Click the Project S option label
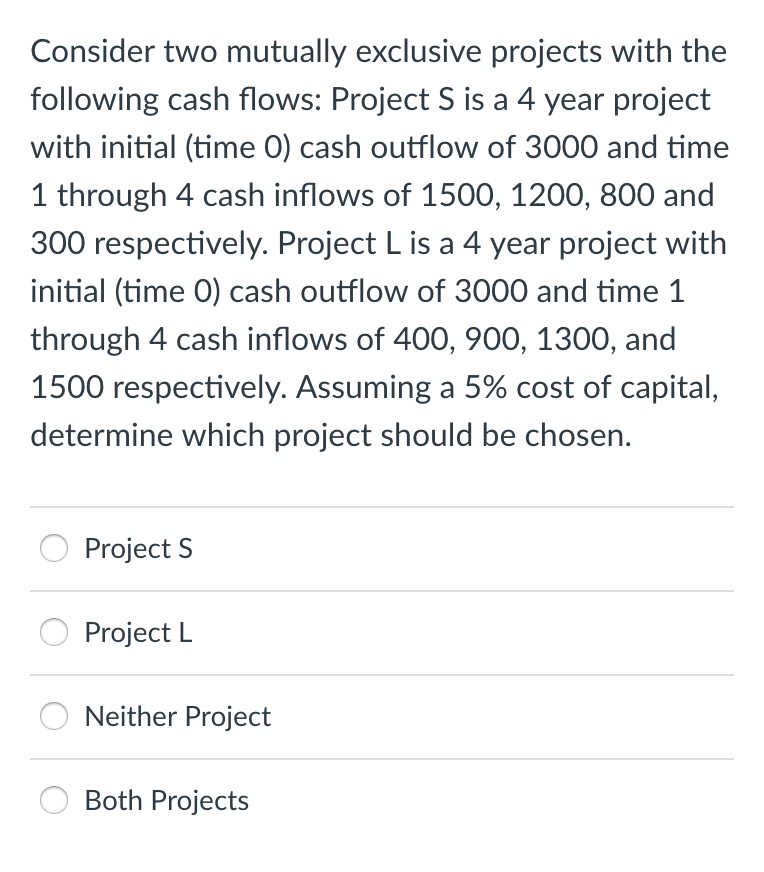Screen dimensions: 764x872 pyautogui.click(x=137, y=548)
